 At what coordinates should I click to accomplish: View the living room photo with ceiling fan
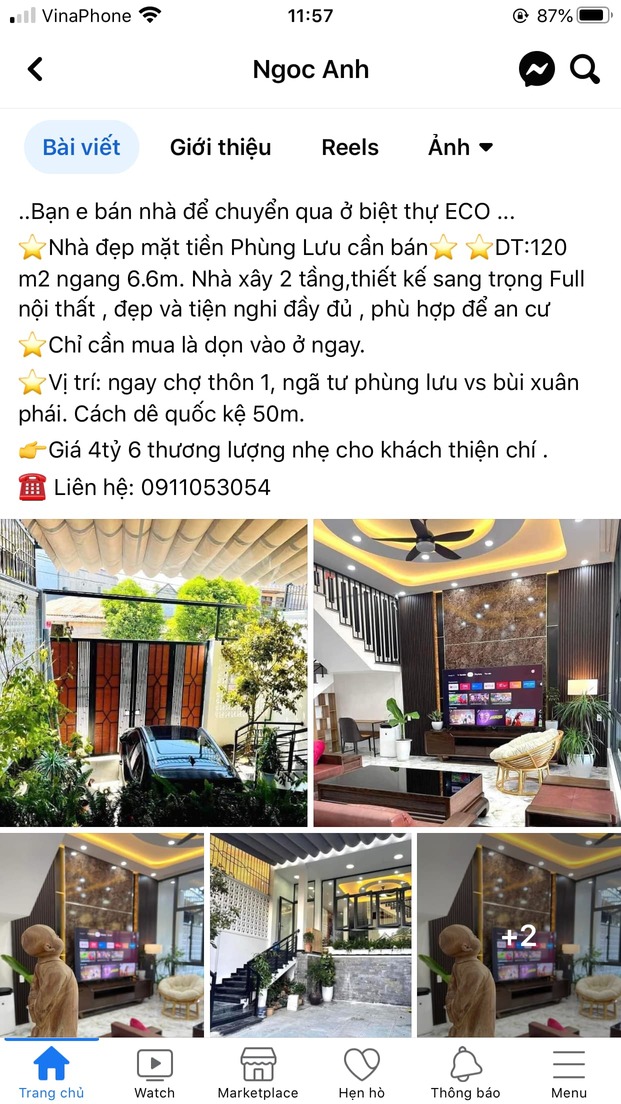click(466, 672)
